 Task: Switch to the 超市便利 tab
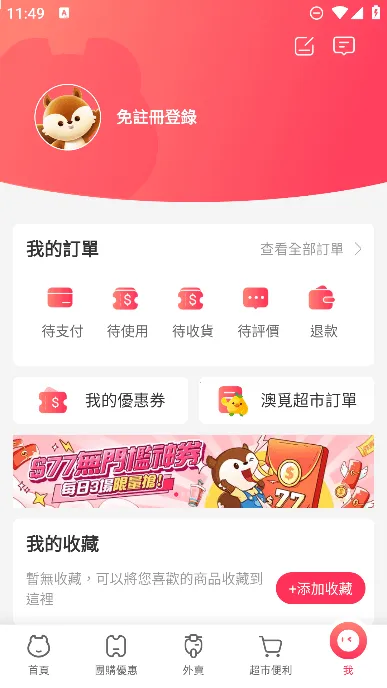pos(271,655)
